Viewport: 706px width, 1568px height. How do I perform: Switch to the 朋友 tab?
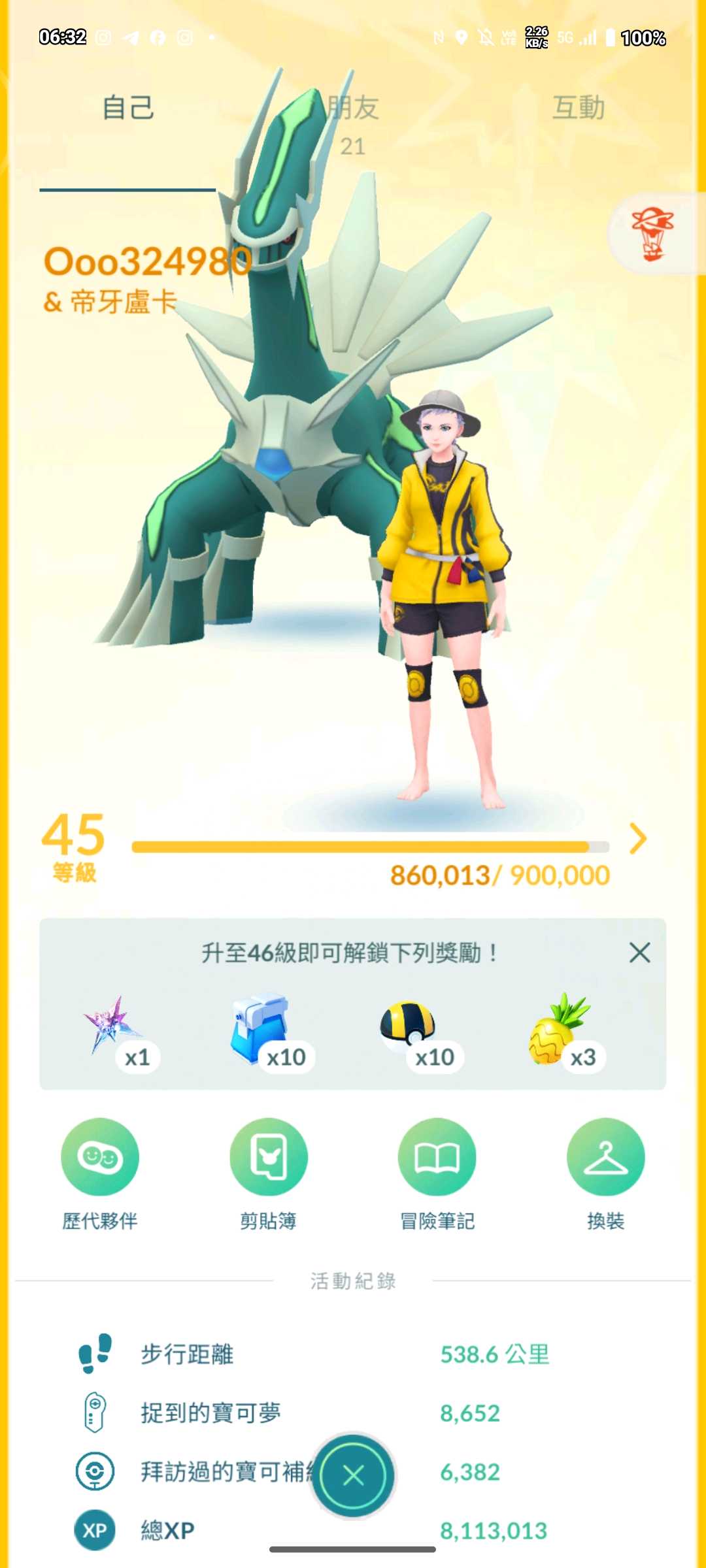point(353,108)
